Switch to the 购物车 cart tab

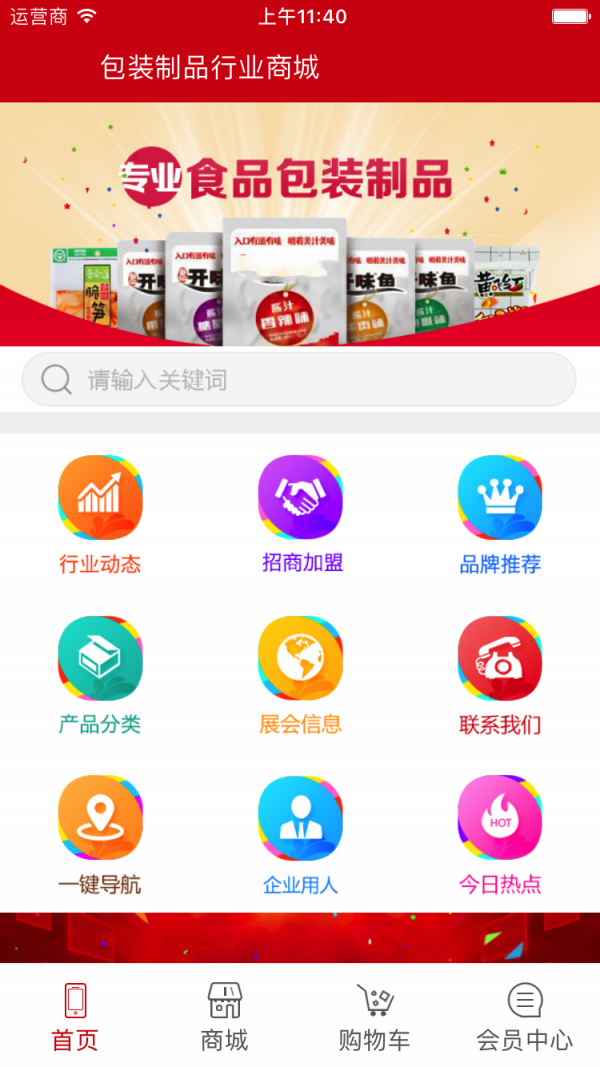click(x=375, y=1016)
